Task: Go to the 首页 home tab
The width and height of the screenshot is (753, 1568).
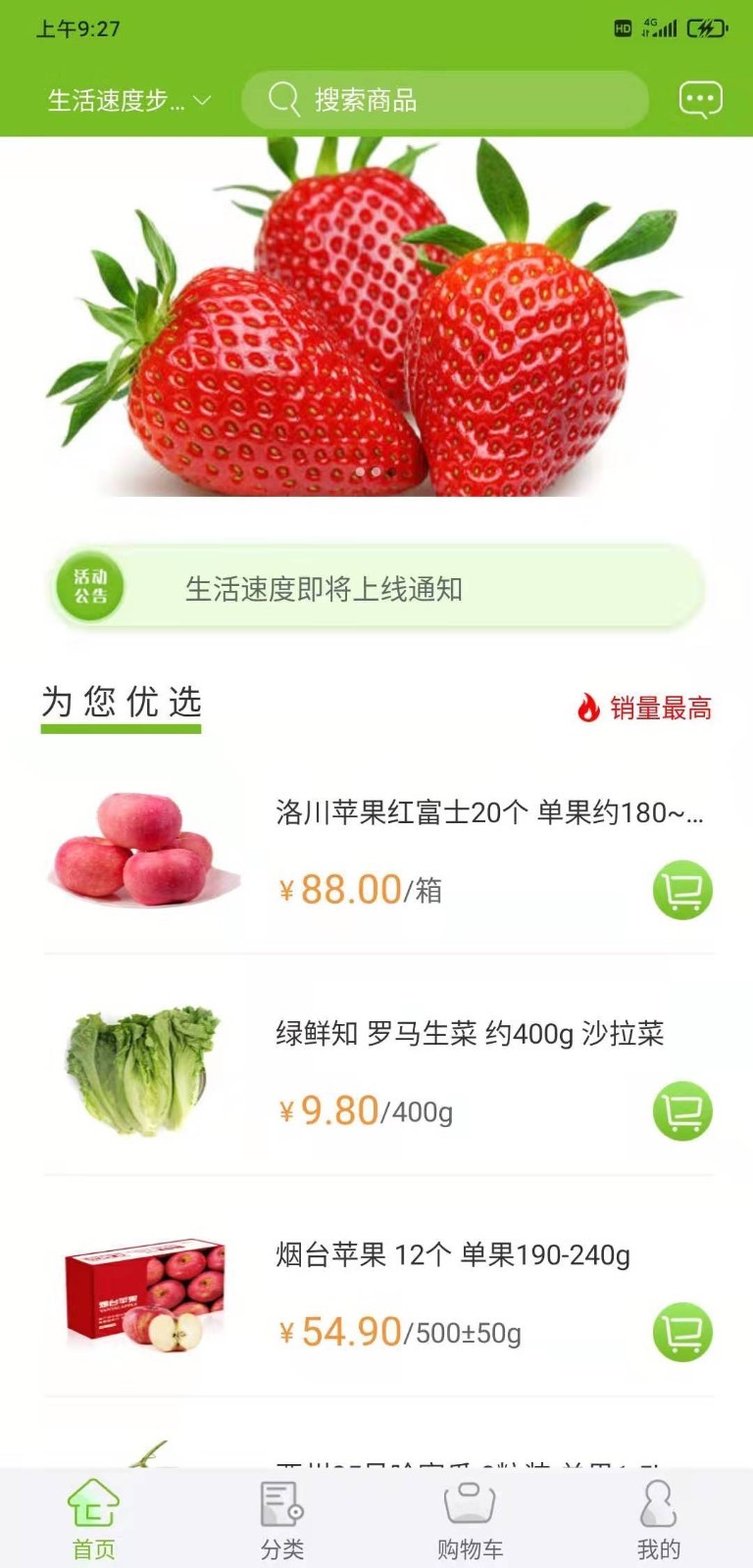Action: (94, 1519)
